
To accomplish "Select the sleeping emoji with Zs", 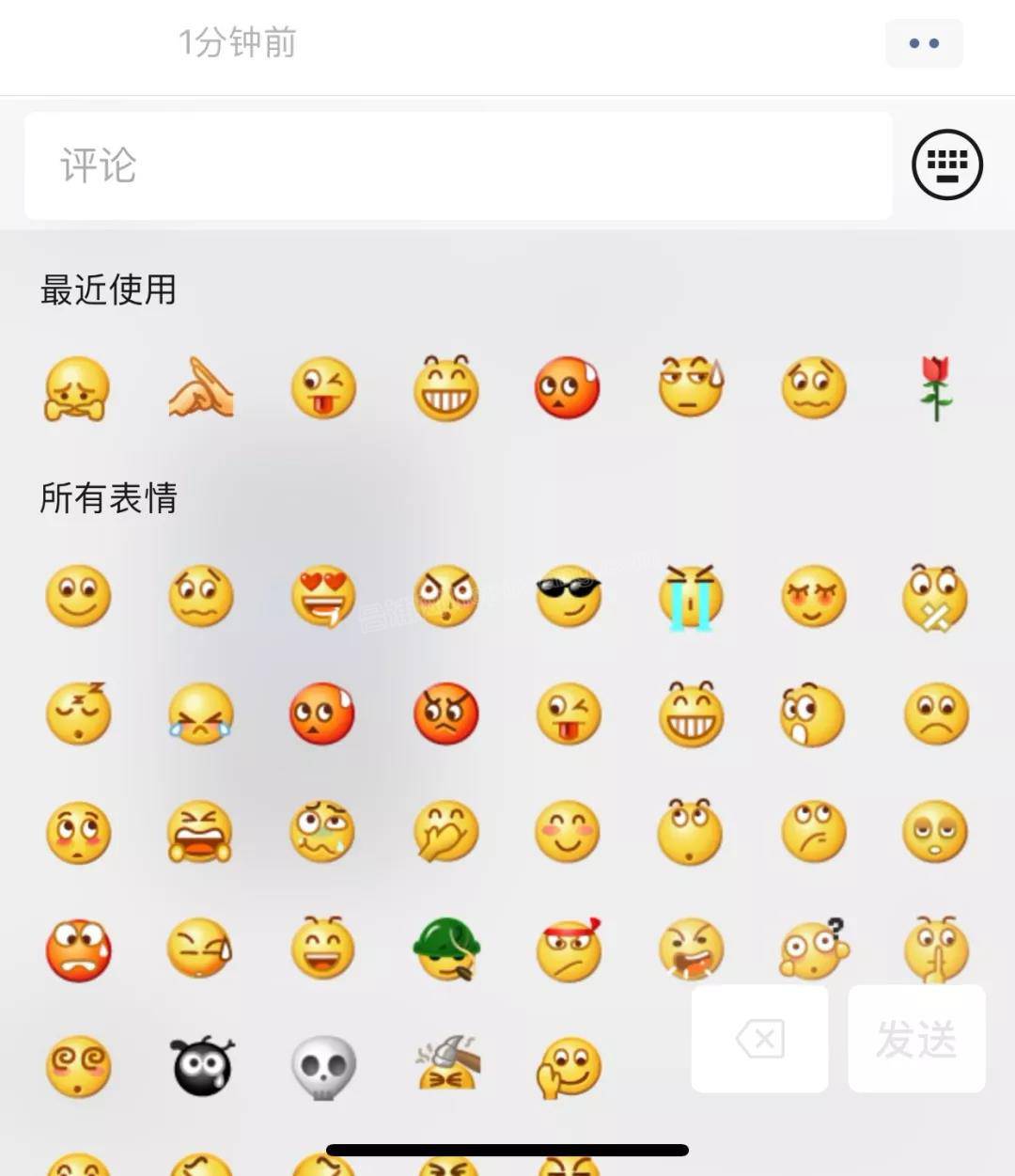I will pos(78,713).
